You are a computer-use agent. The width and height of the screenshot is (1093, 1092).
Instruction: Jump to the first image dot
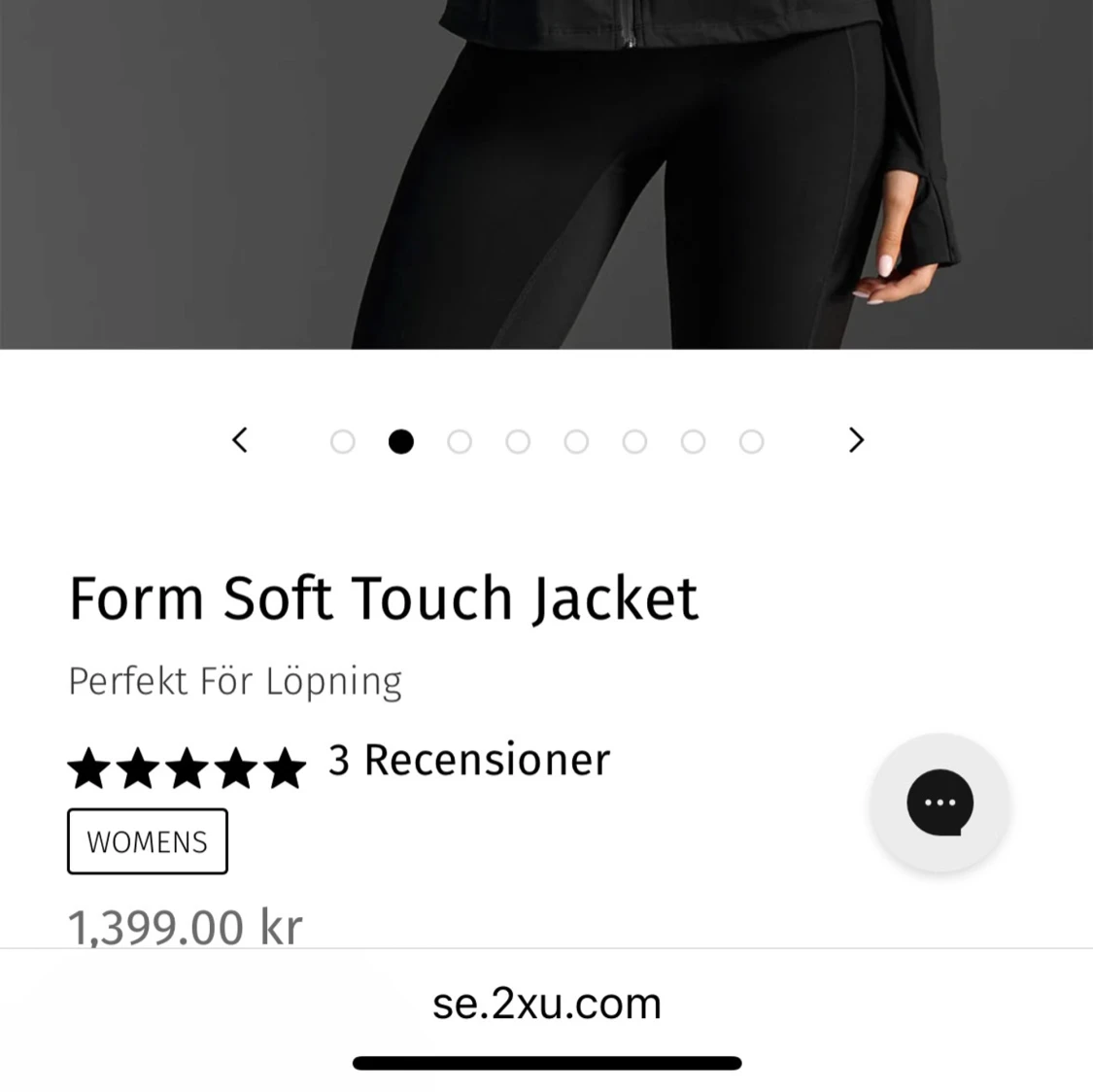pos(342,442)
